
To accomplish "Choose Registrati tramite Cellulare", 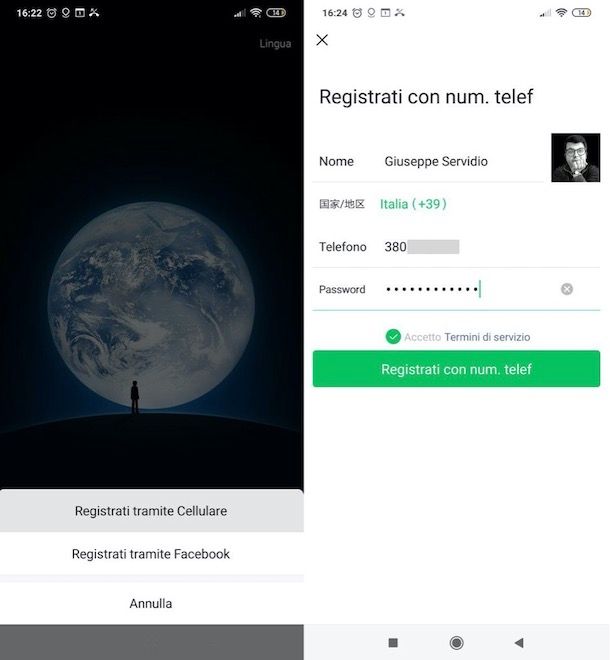I will coord(151,511).
